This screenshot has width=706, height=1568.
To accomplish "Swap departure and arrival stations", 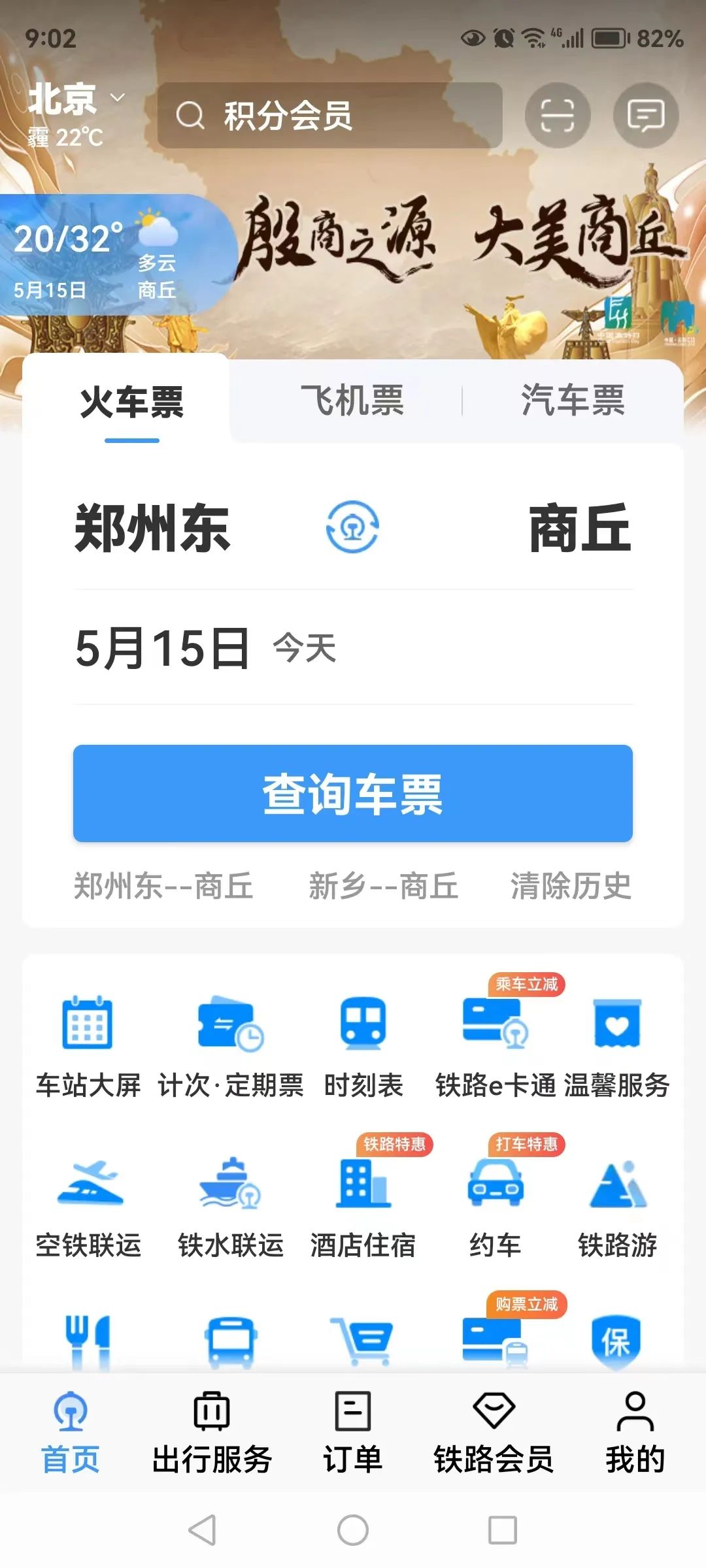I will (x=352, y=527).
